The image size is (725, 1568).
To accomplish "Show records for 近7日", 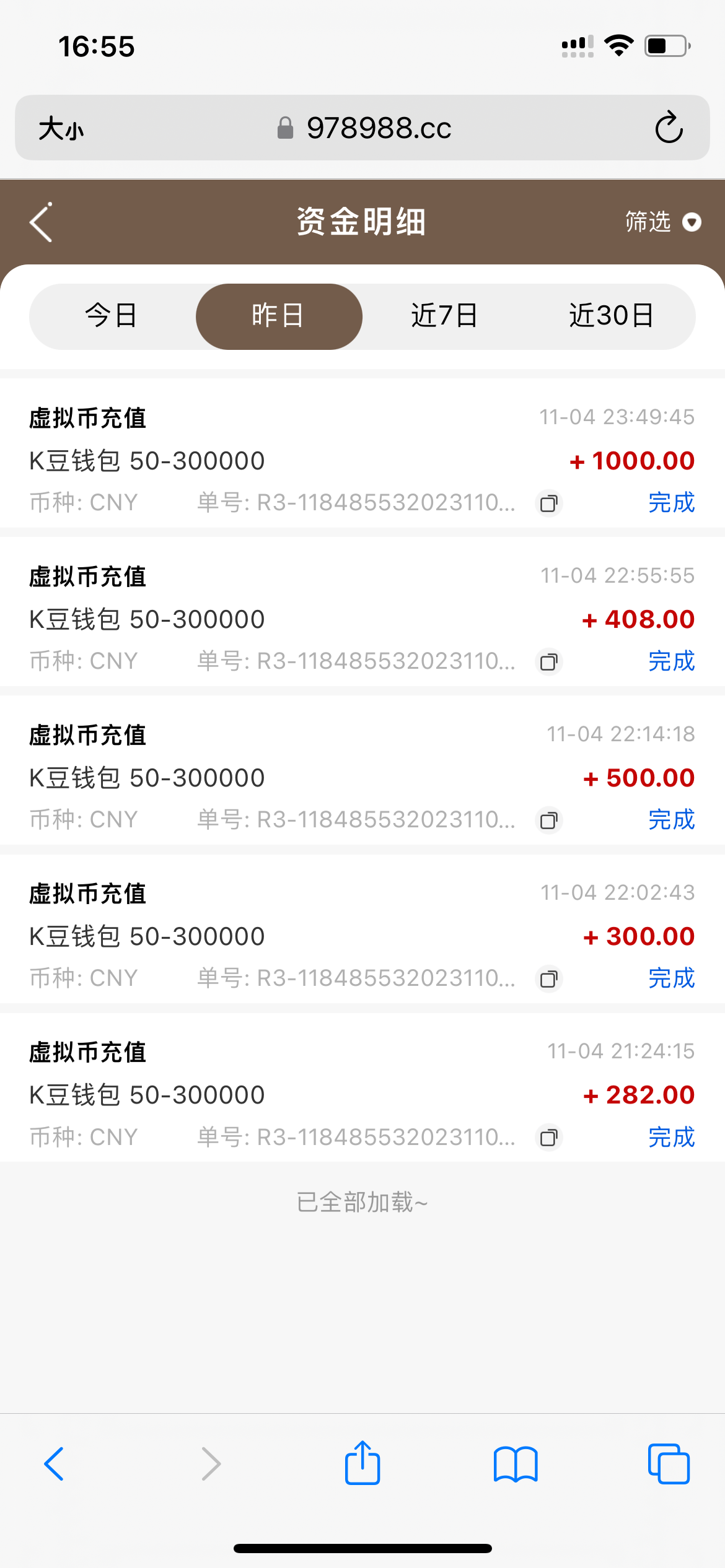I will coord(444,316).
